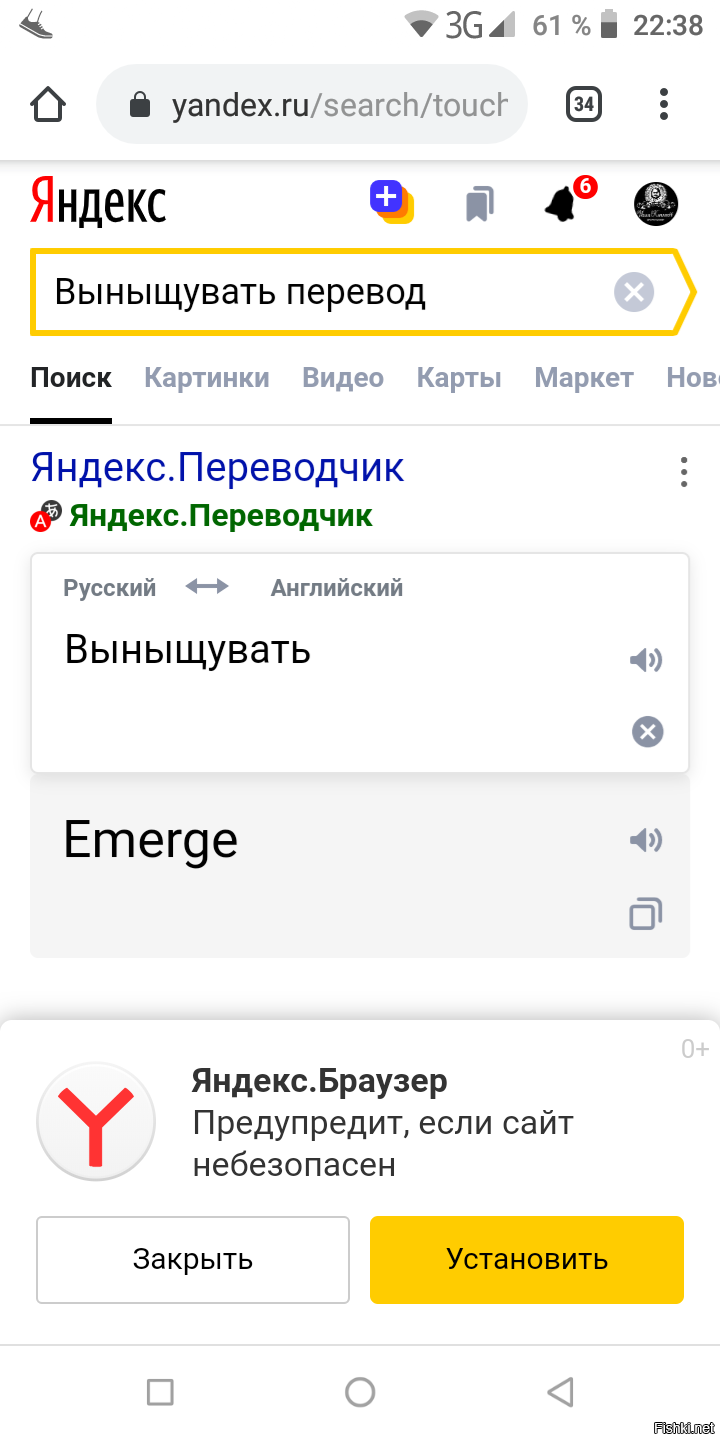Tap the yandex.ru address bar
720x1440 pixels.
point(312,104)
